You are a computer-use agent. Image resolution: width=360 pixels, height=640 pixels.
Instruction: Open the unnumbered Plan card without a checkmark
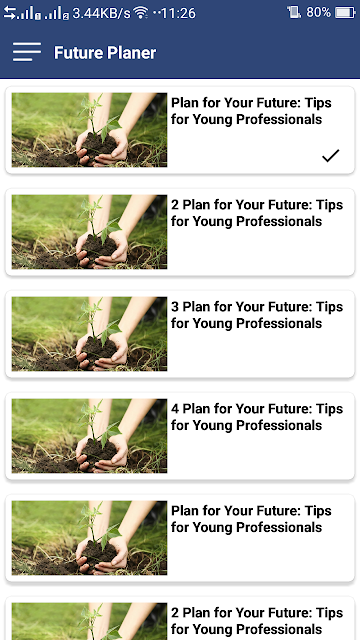pyautogui.click(x=180, y=538)
